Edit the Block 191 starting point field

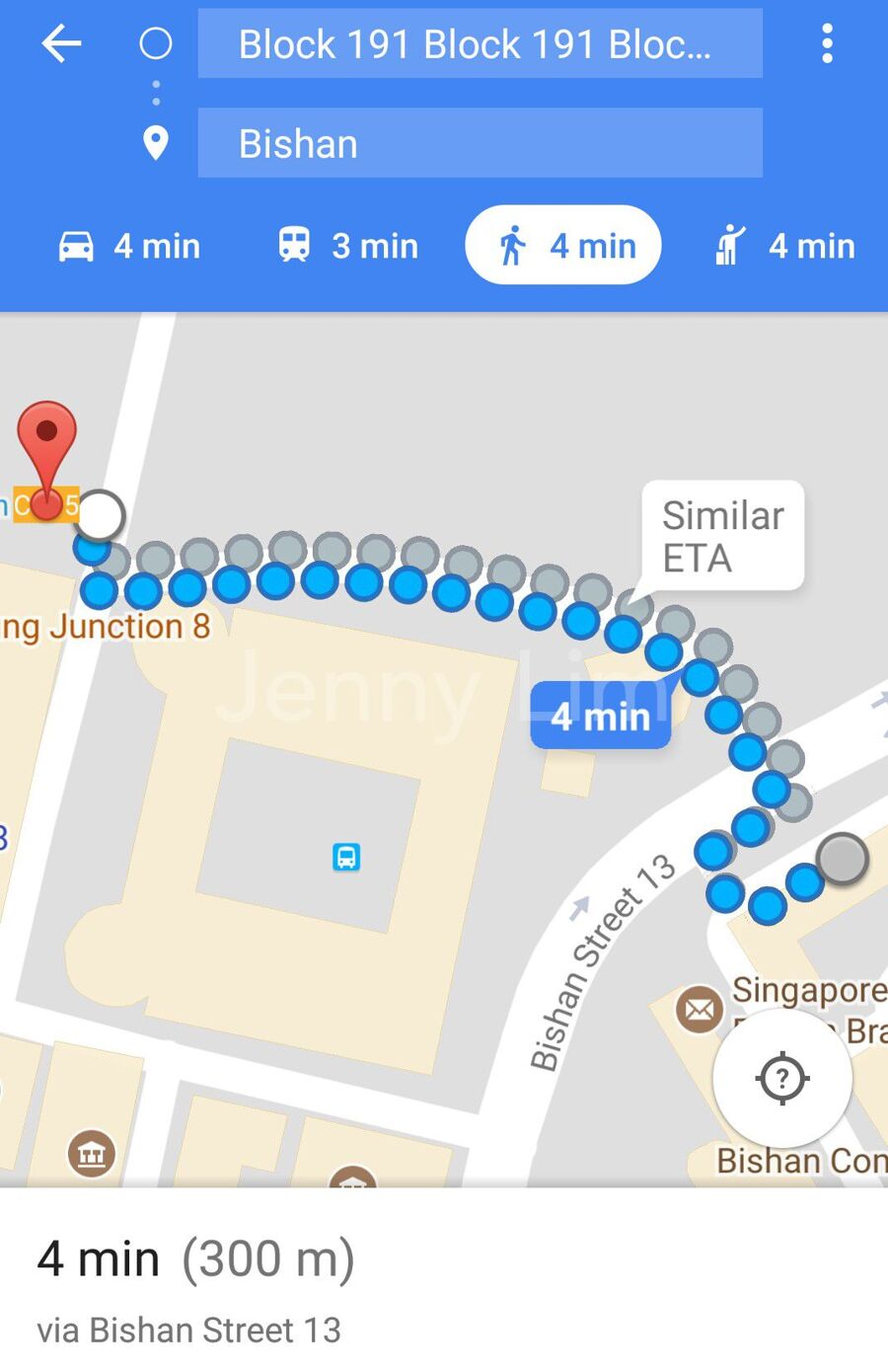480,43
